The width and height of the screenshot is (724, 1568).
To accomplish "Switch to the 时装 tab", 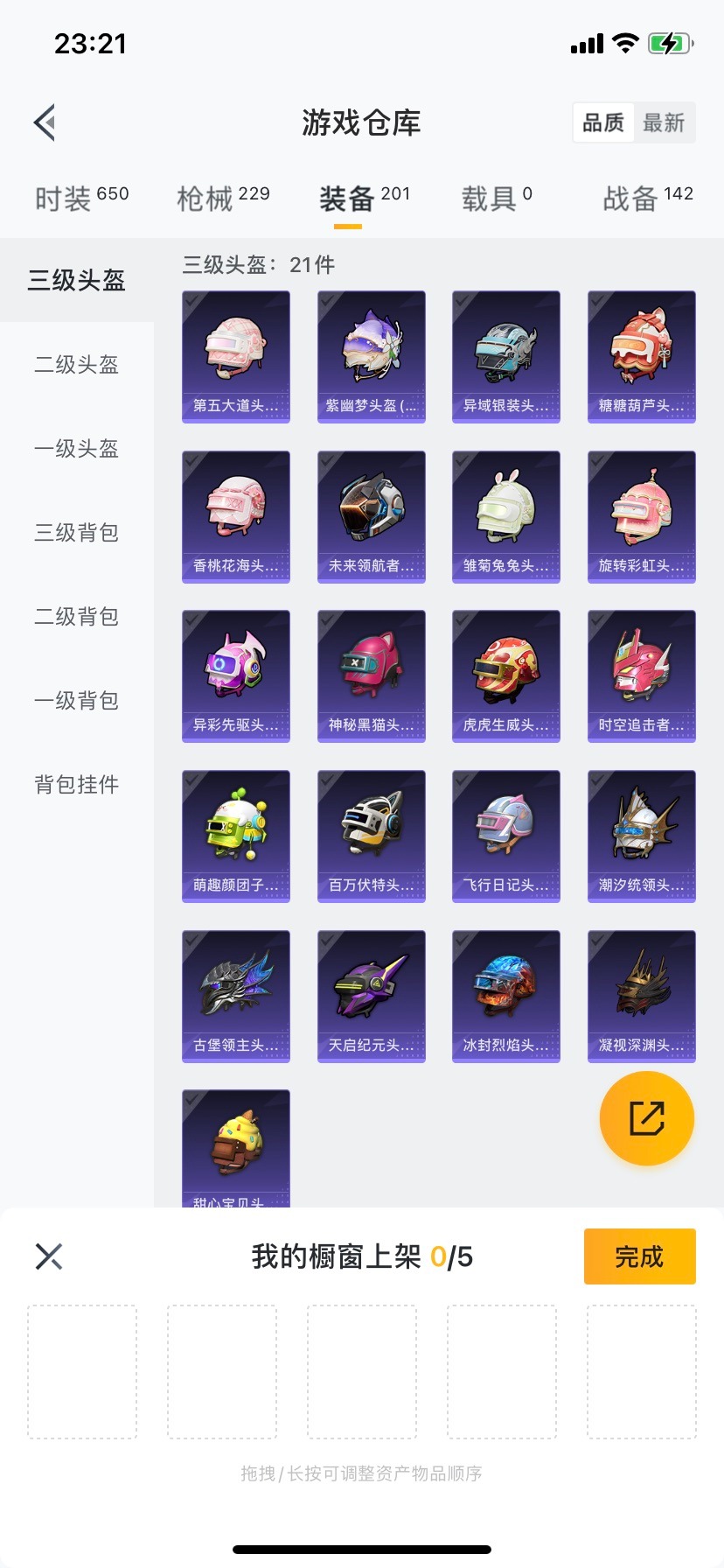I will 81,199.
